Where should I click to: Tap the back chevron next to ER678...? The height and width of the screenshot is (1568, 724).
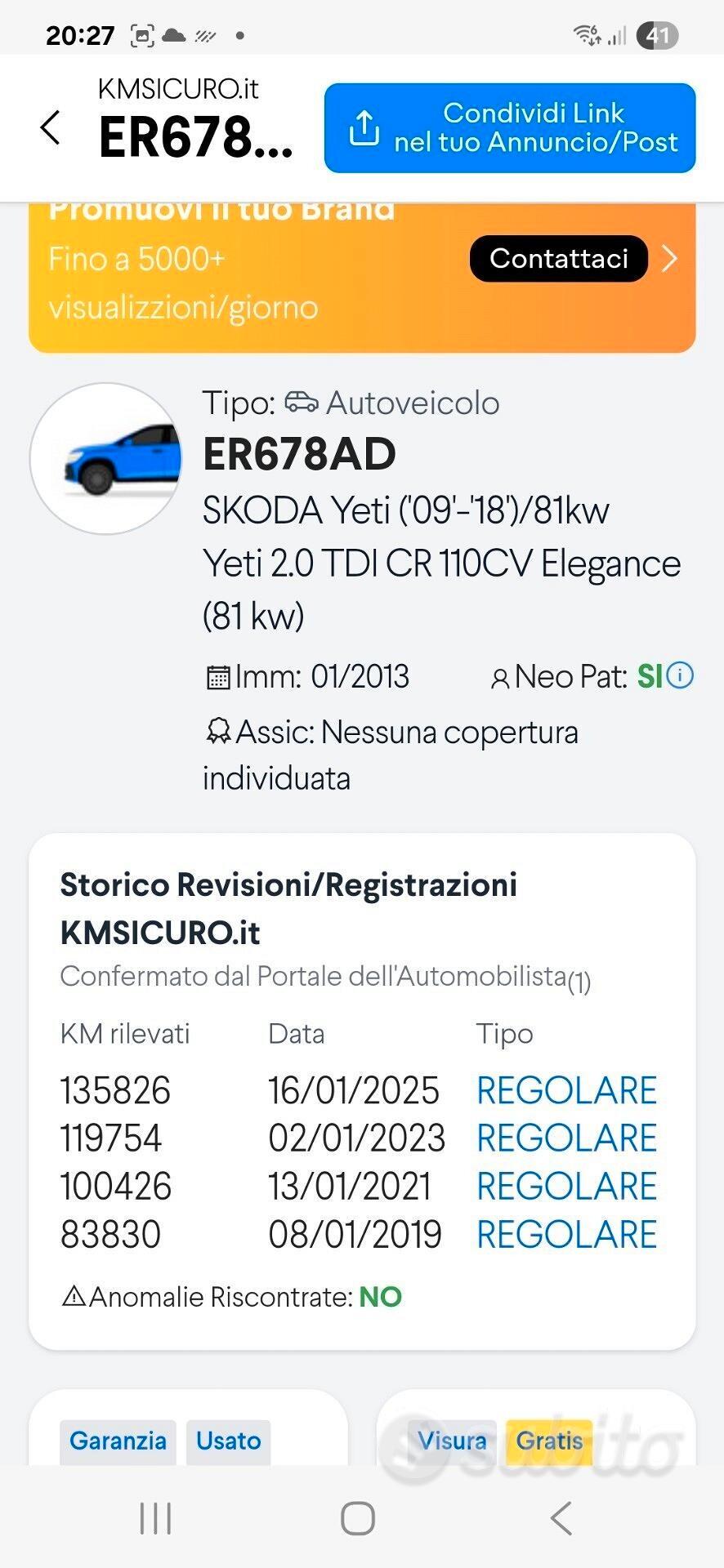click(x=51, y=127)
